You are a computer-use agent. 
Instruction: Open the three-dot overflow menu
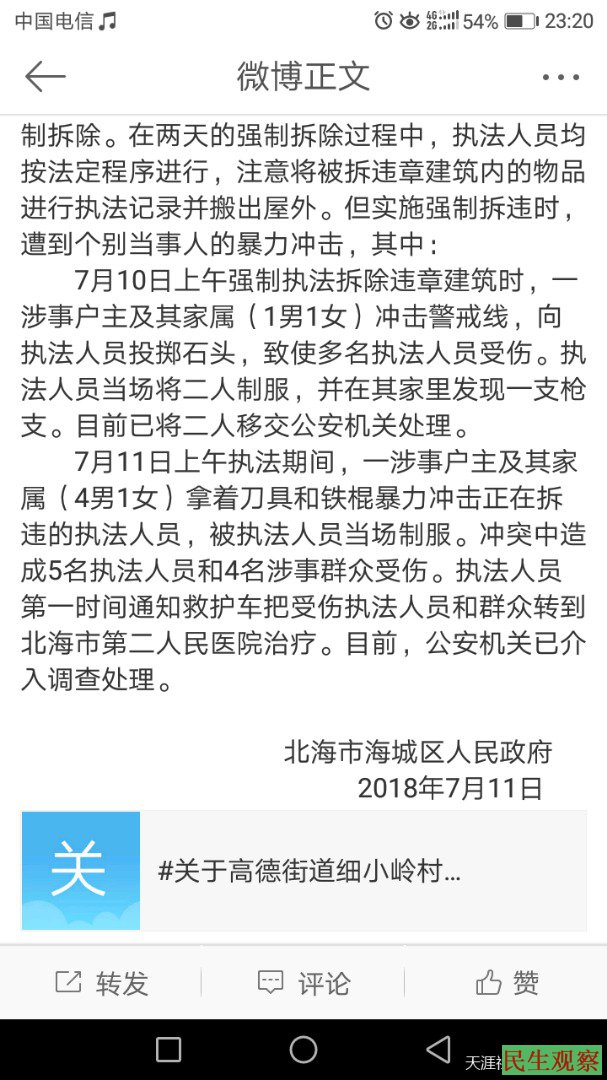click(560, 77)
